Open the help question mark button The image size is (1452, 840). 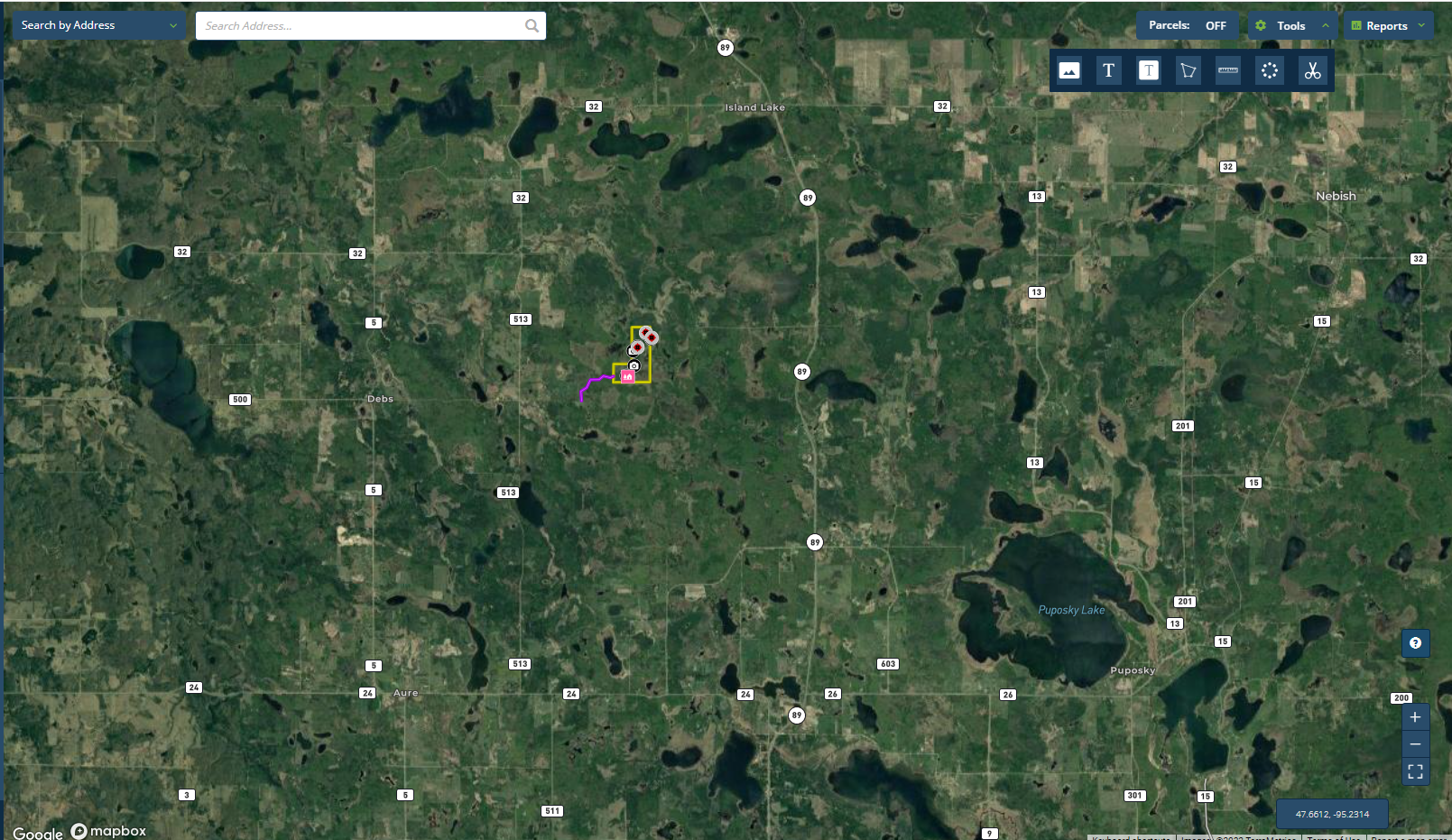tap(1415, 643)
